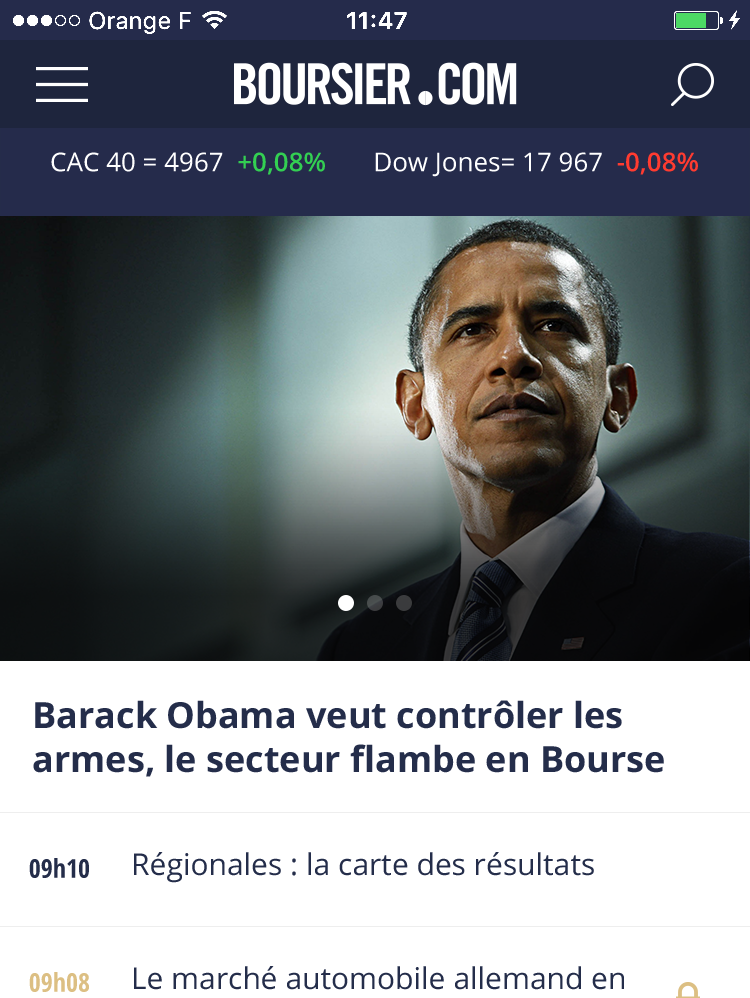Open the 09h08 German car market article
750x998 pixels.
pos(378,978)
